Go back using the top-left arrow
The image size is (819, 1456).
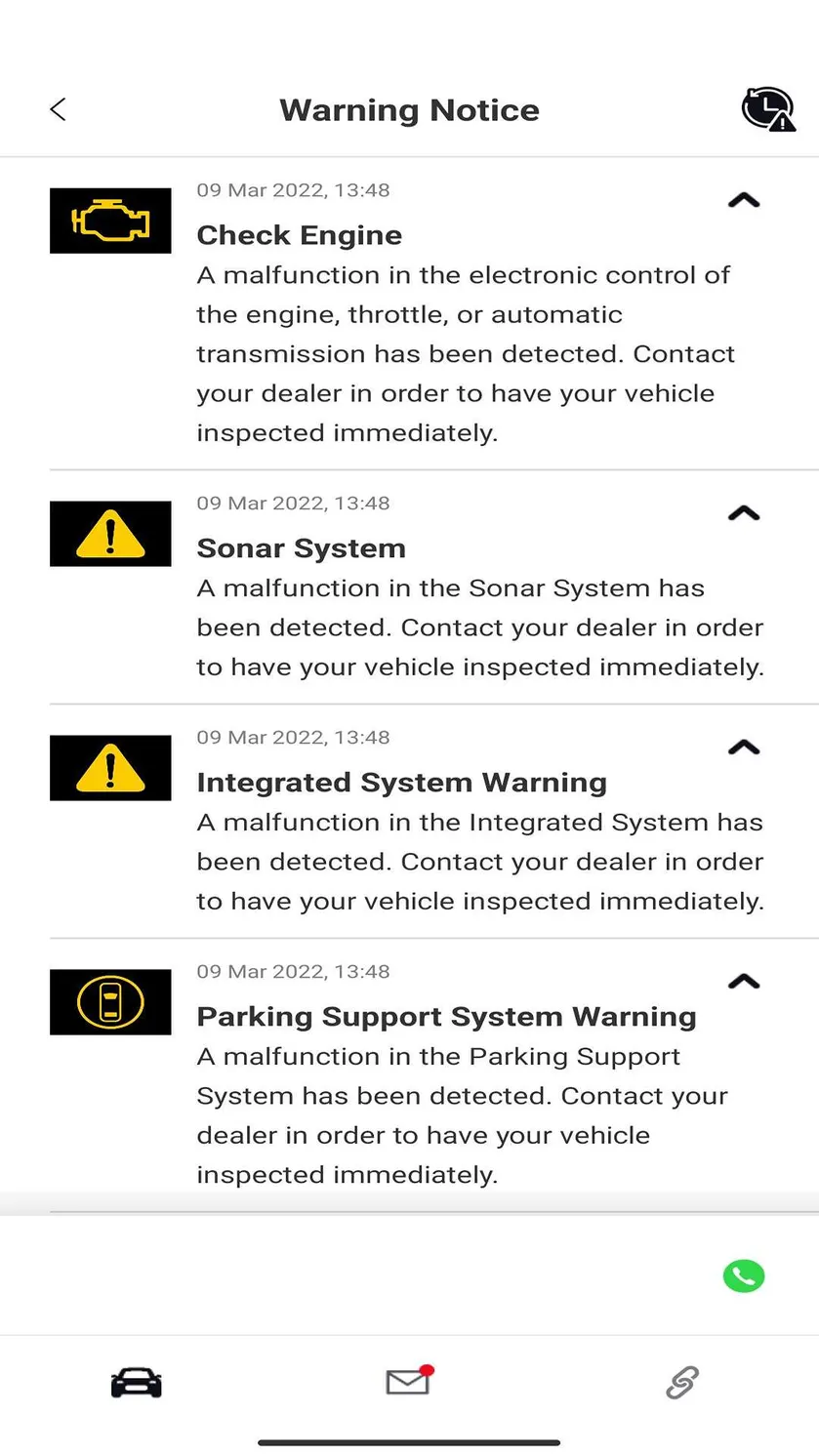pyautogui.click(x=58, y=109)
